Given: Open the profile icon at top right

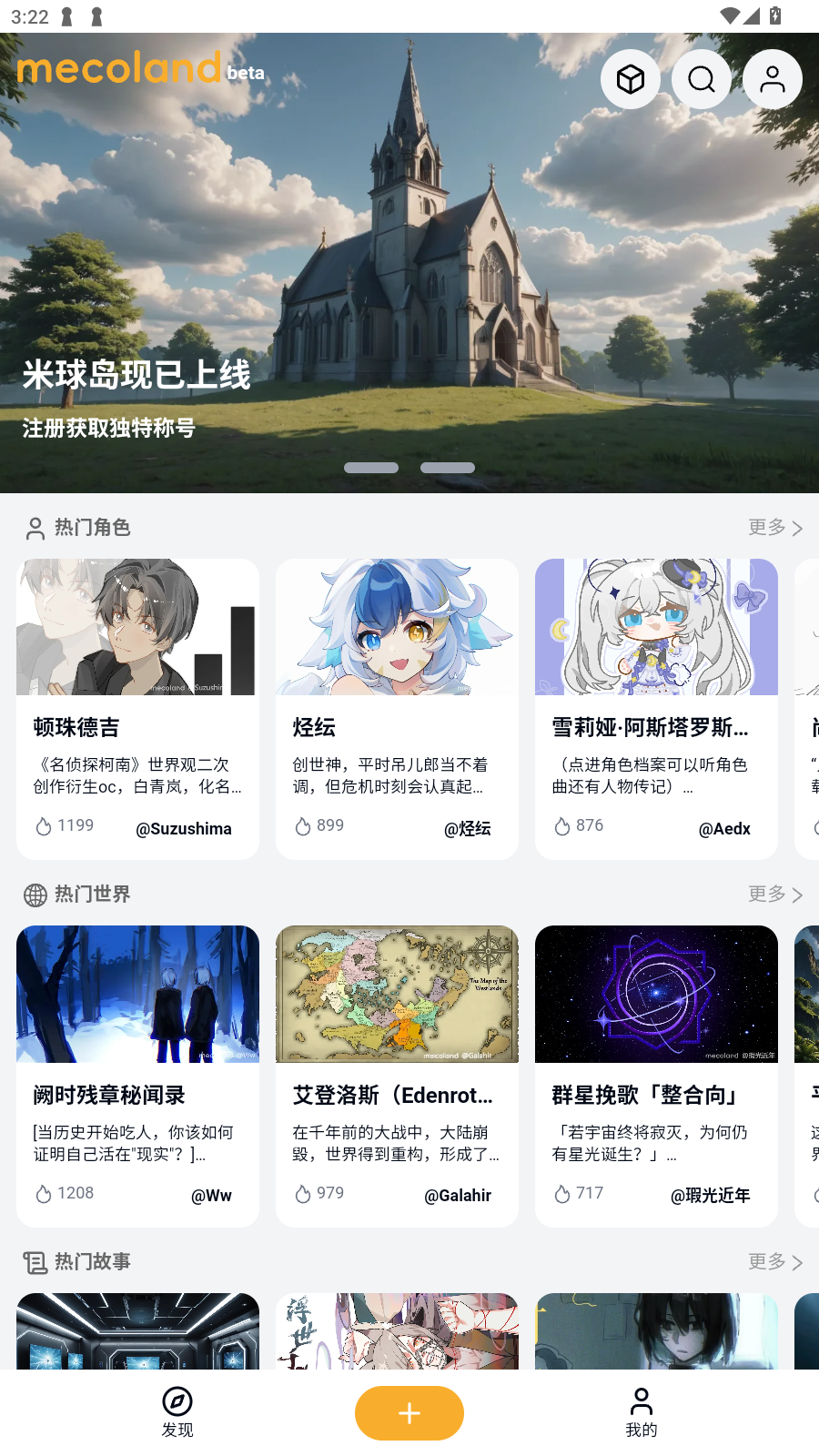Looking at the screenshot, I should coord(773,80).
